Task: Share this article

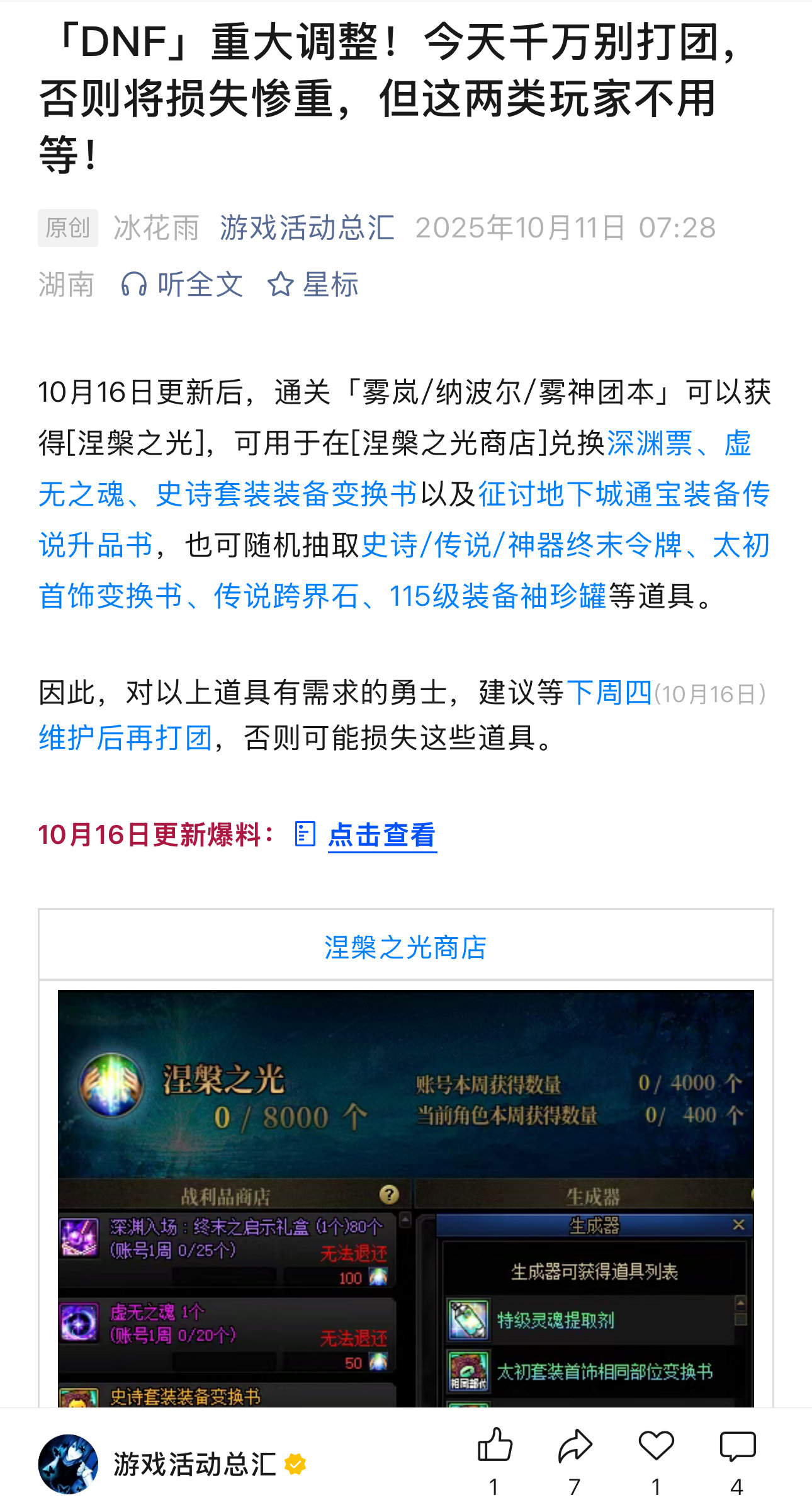Action: [x=575, y=1446]
